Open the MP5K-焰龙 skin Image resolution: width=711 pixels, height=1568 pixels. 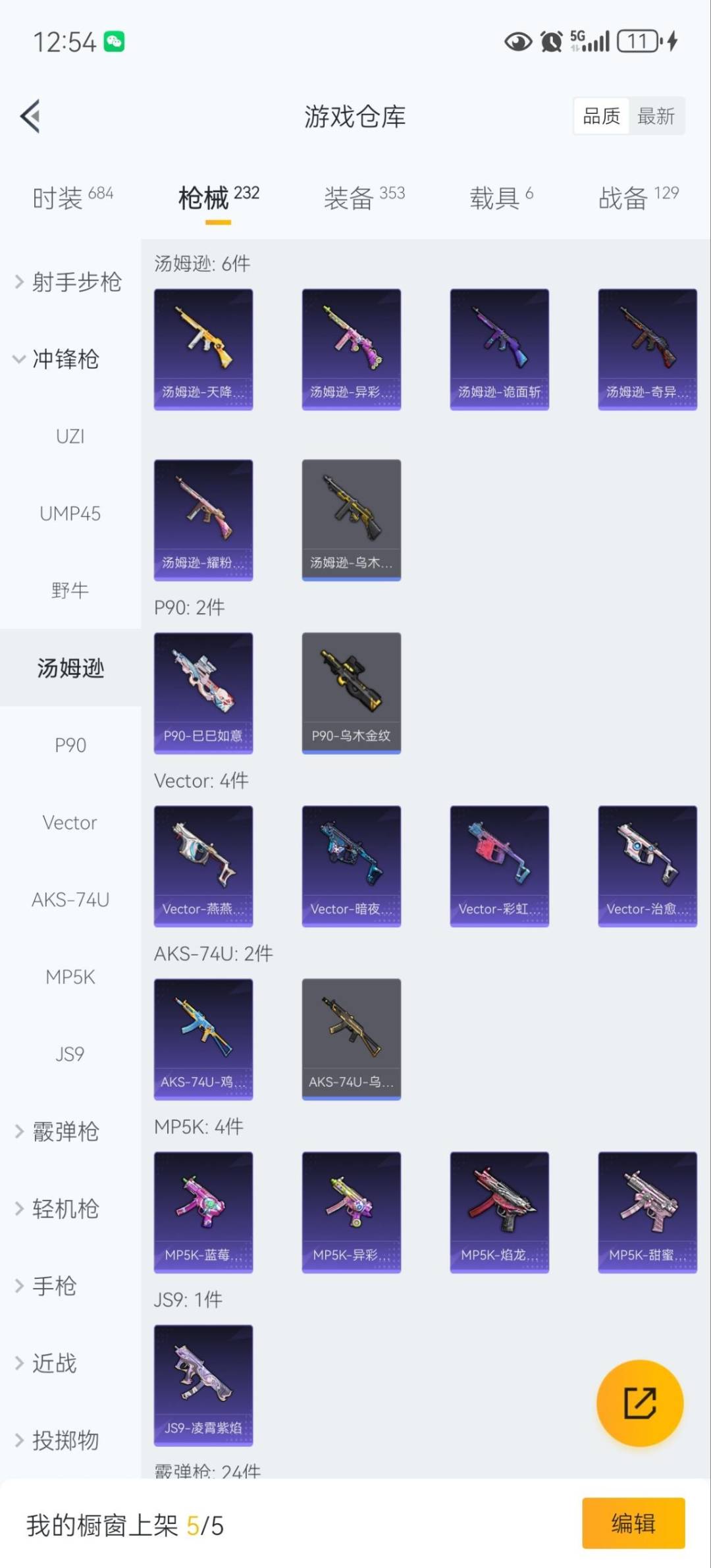click(x=499, y=1212)
